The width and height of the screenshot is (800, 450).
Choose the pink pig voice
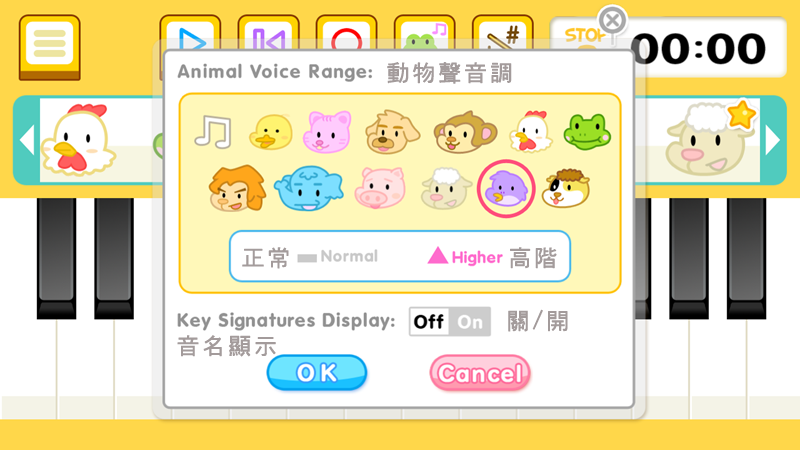[x=383, y=188]
